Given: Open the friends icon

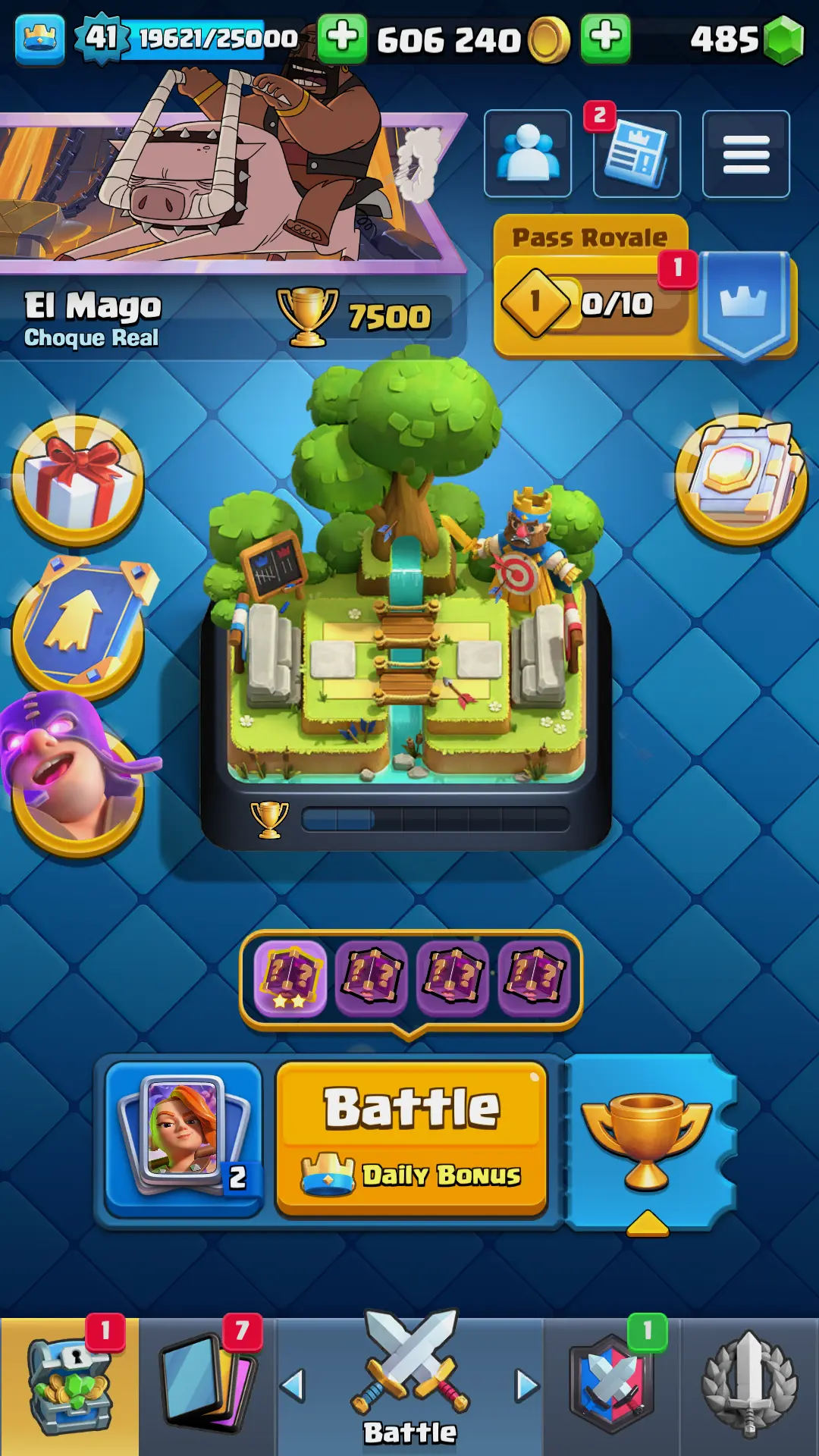Looking at the screenshot, I should 528,154.
